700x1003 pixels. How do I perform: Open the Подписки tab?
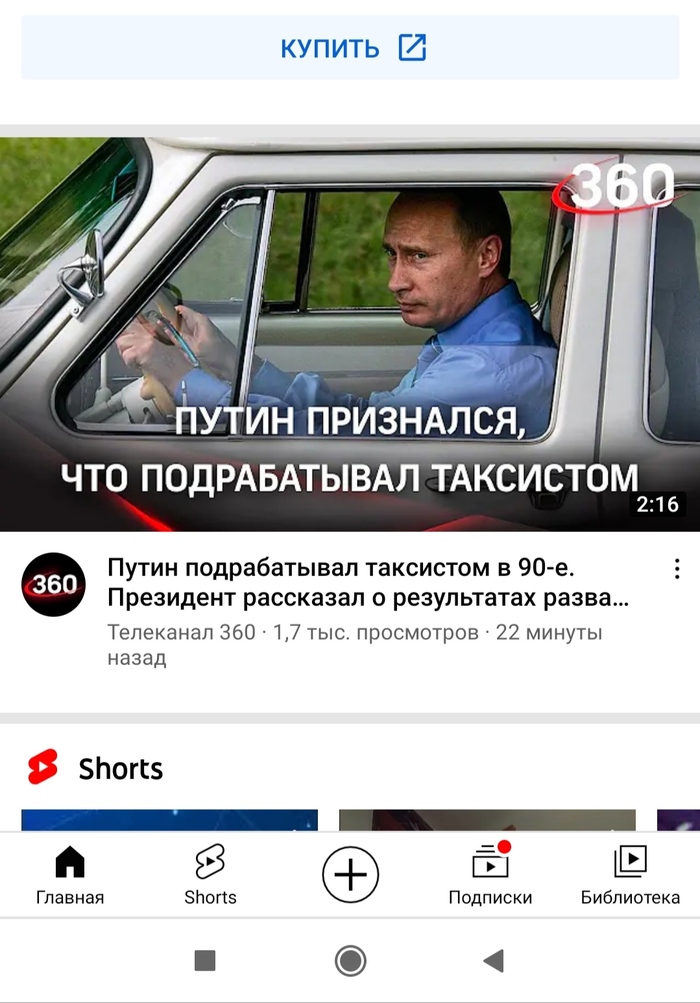click(490, 875)
